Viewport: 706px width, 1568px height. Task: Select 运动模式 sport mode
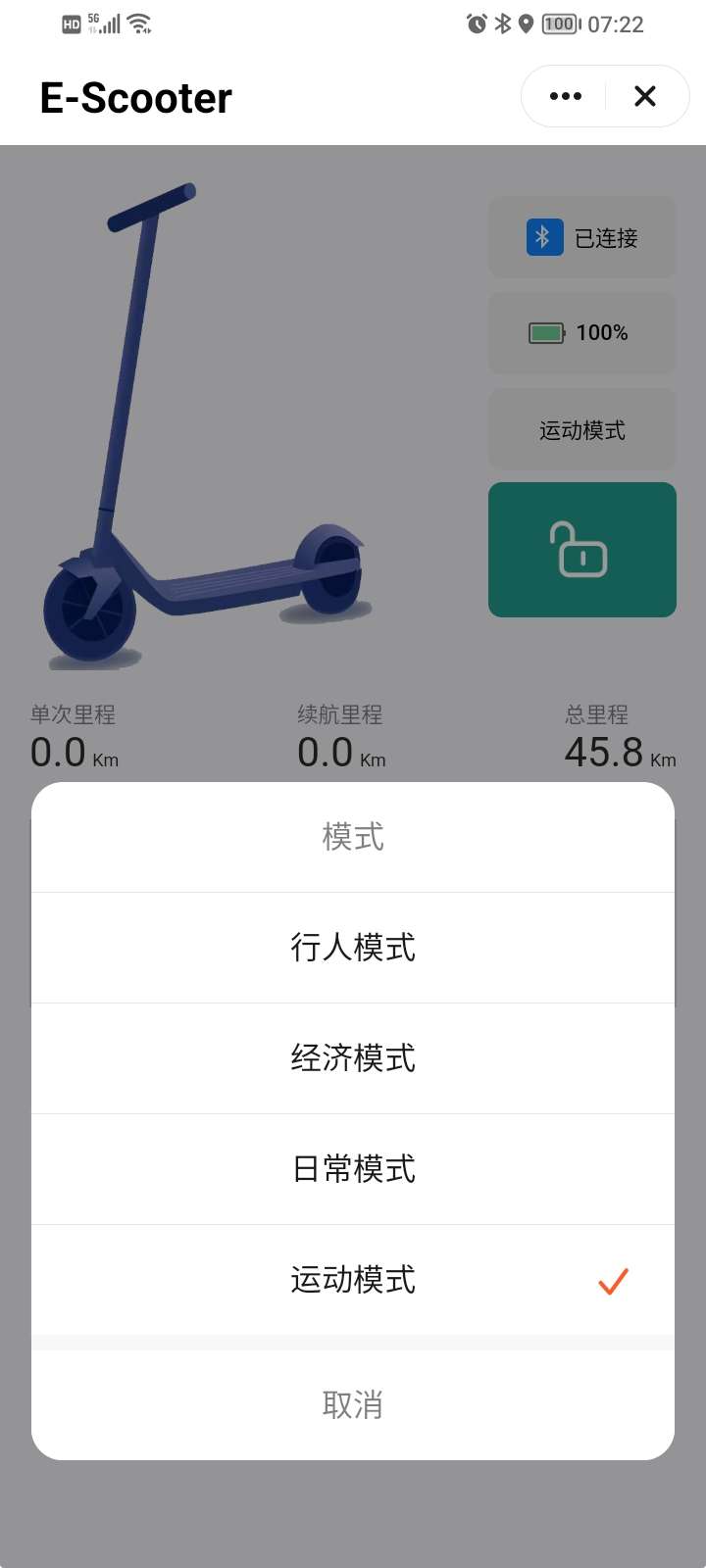click(353, 1280)
